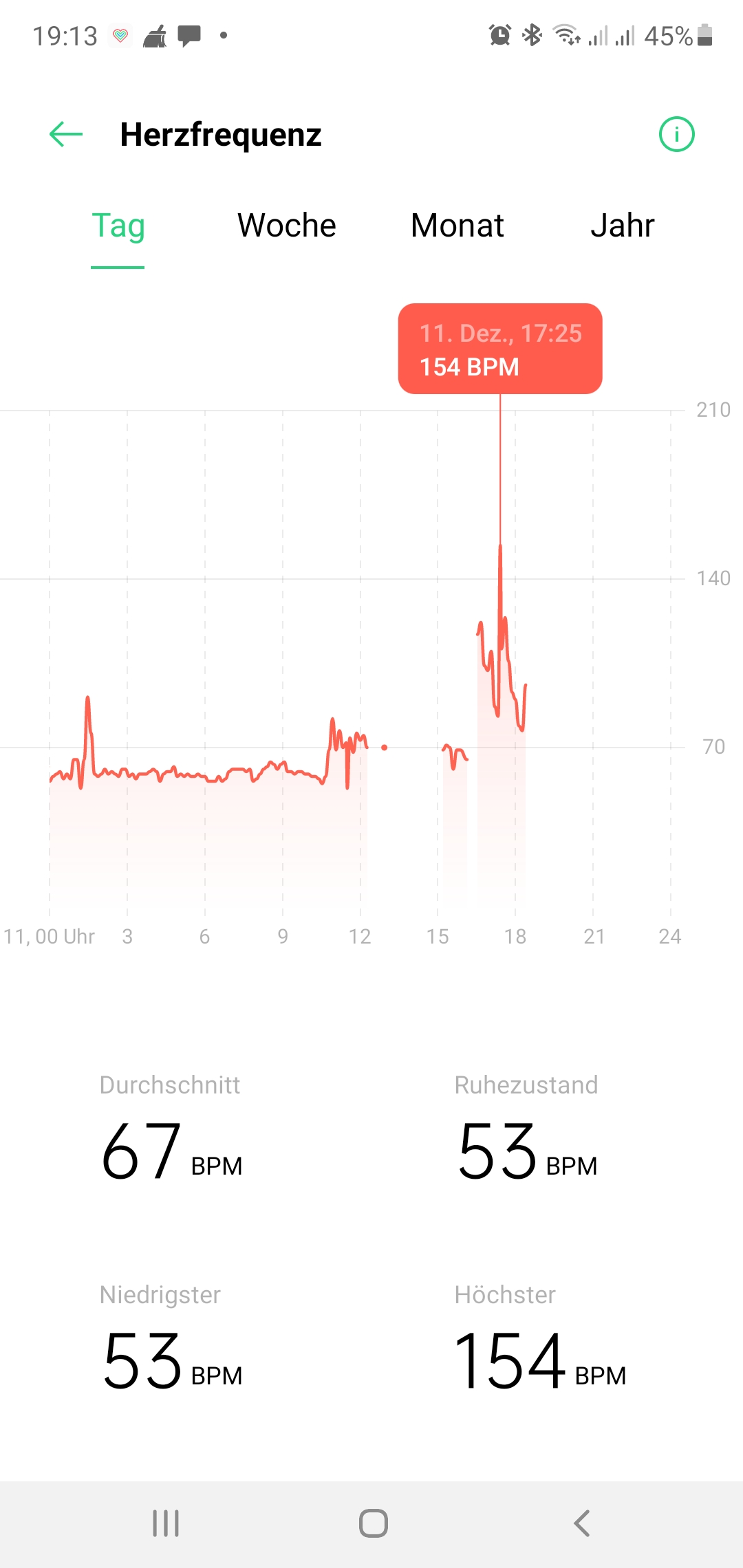Tap the system home button
The image size is (743, 1568).
(x=373, y=1523)
